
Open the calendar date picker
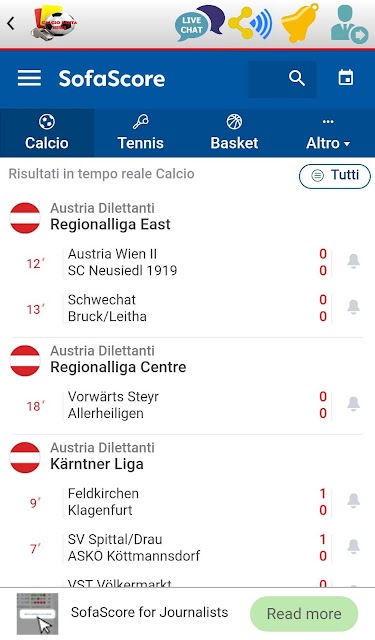point(346,78)
